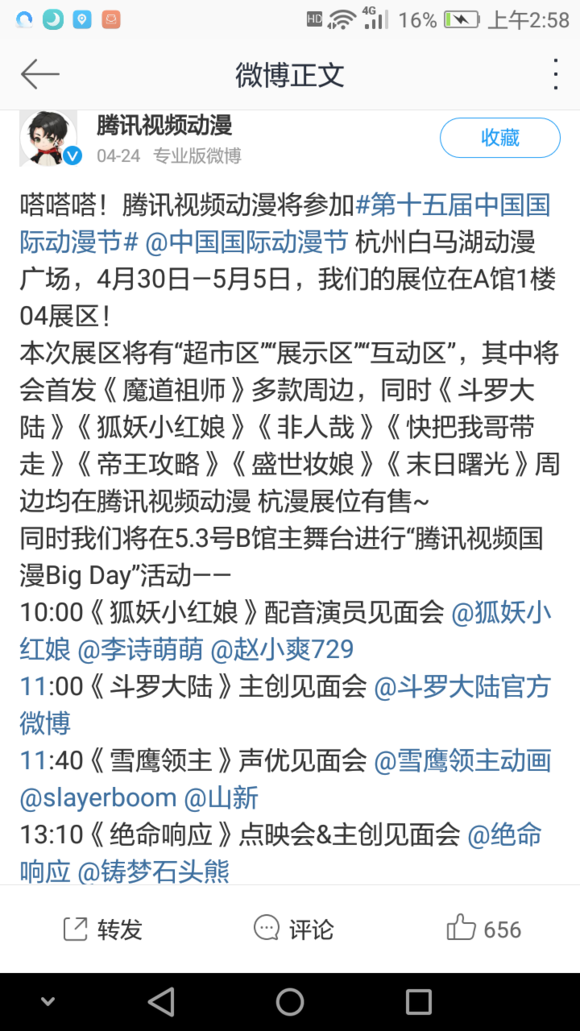Tap the 收藏 button to save the post

tap(500, 137)
